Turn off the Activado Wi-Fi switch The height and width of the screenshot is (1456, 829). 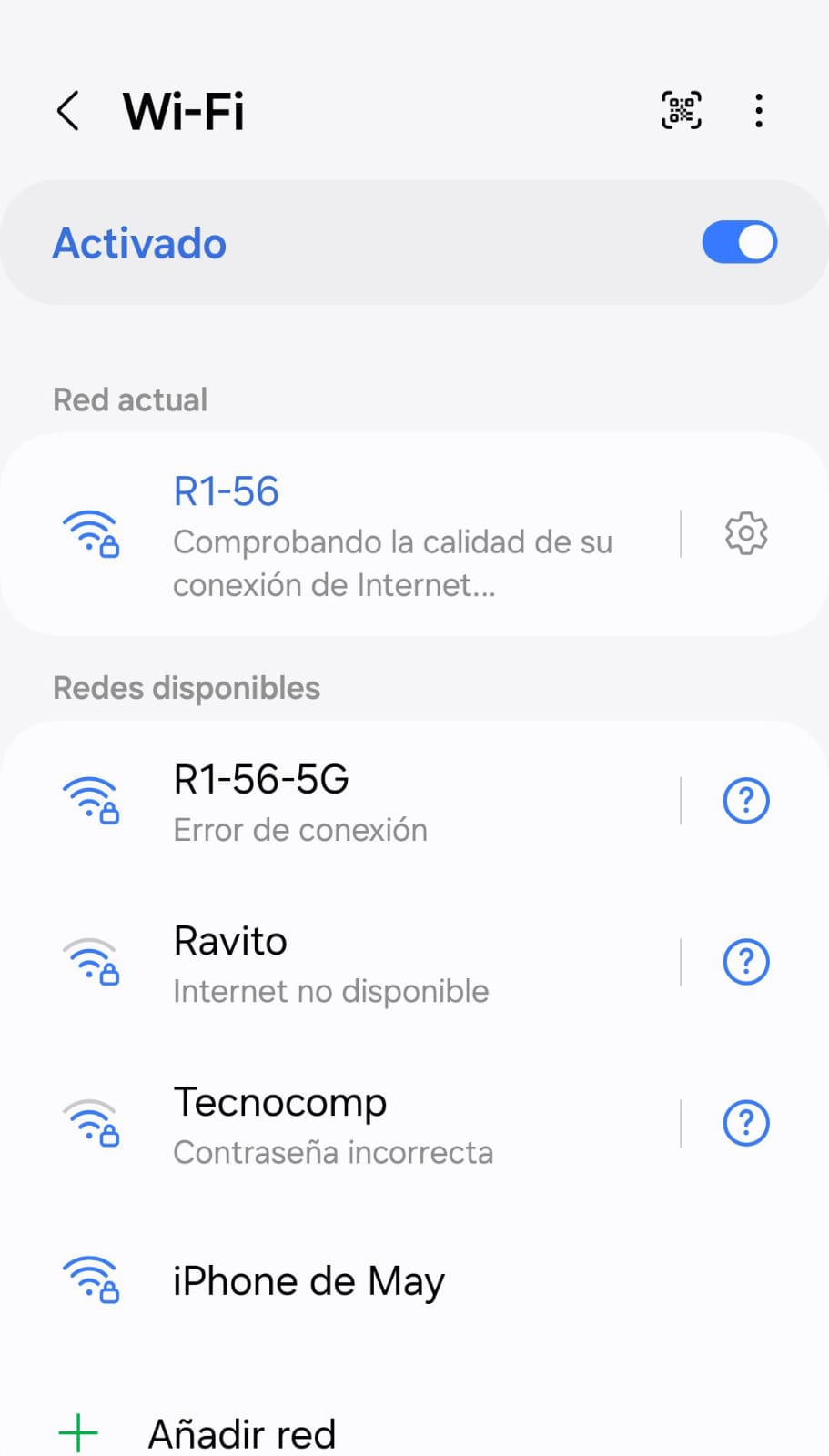tap(739, 243)
